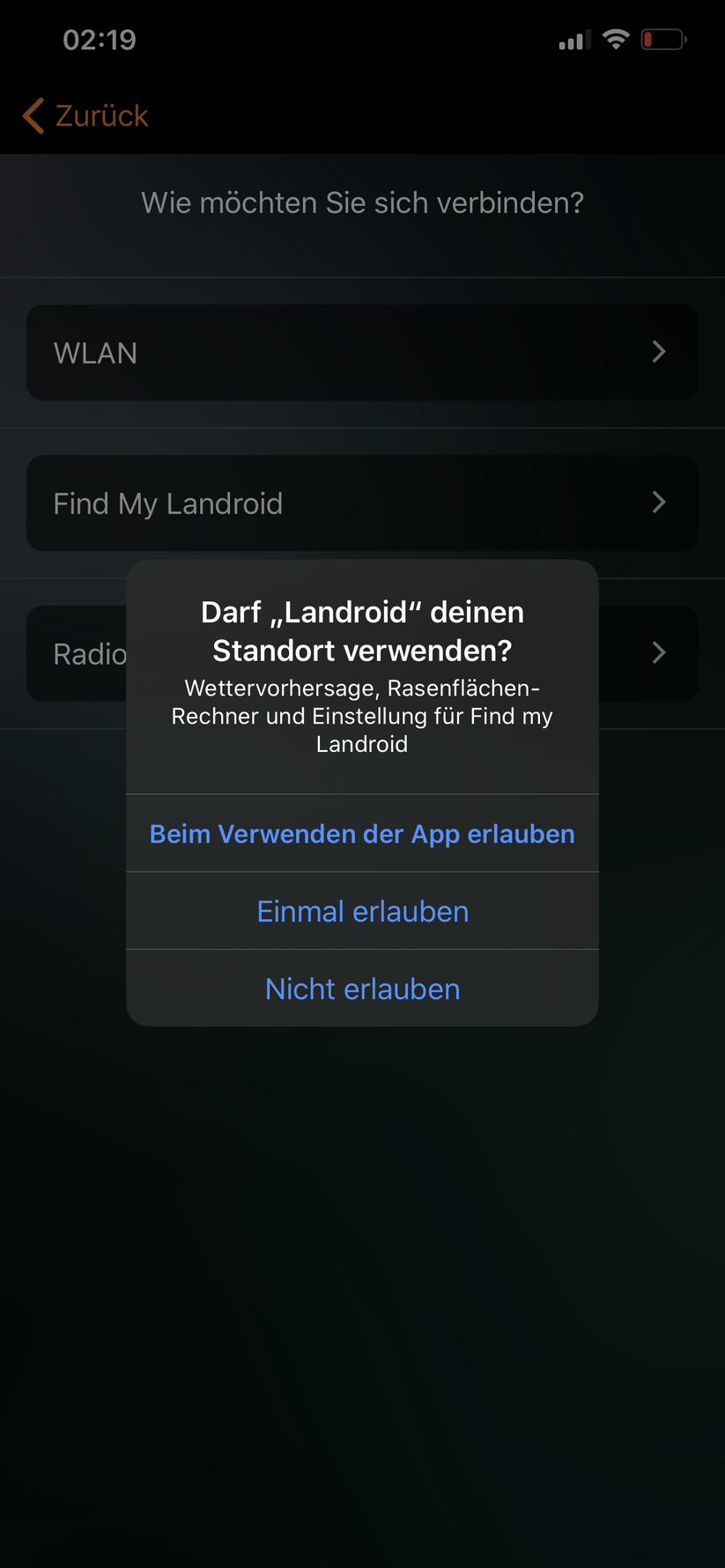Tap the Wi-Fi icon in status bar
The image size is (725, 1568).
click(616, 39)
